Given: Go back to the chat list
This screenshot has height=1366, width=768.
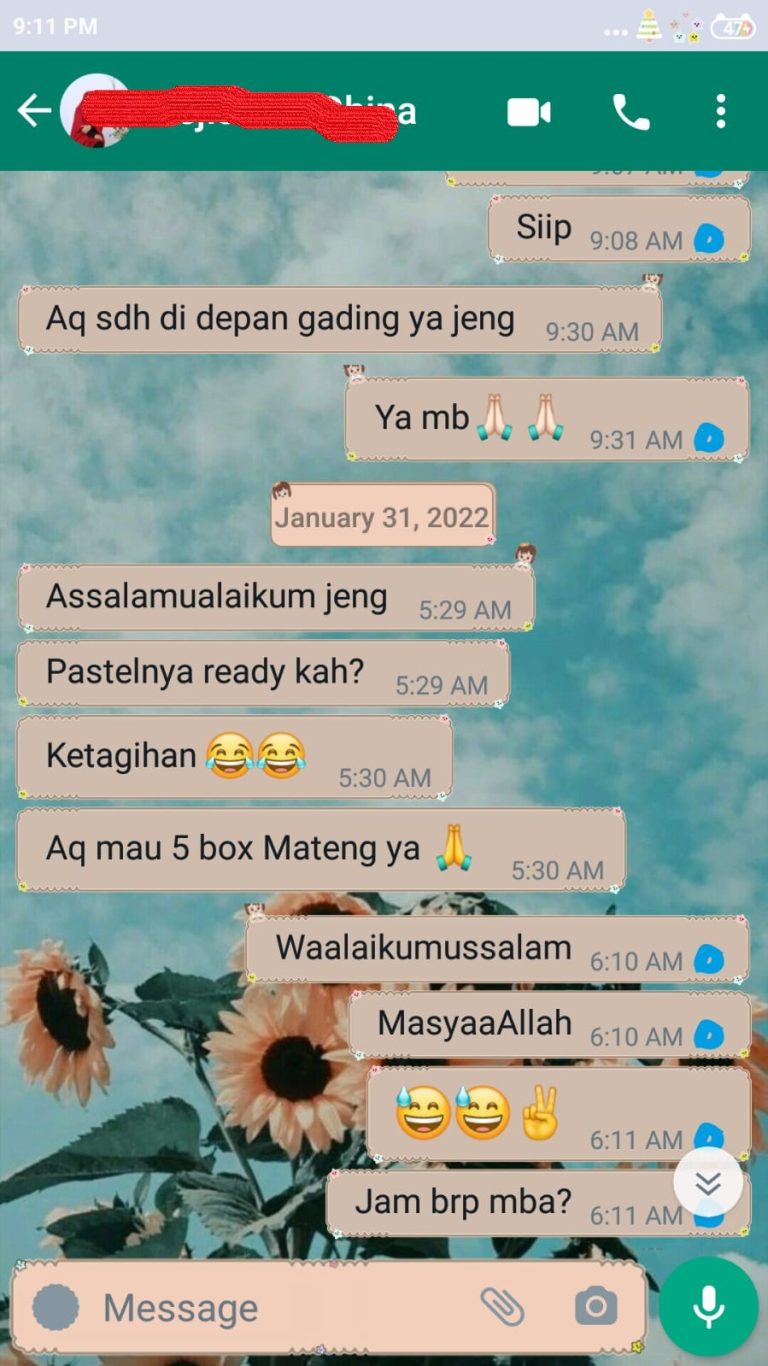Looking at the screenshot, I should [x=34, y=111].
